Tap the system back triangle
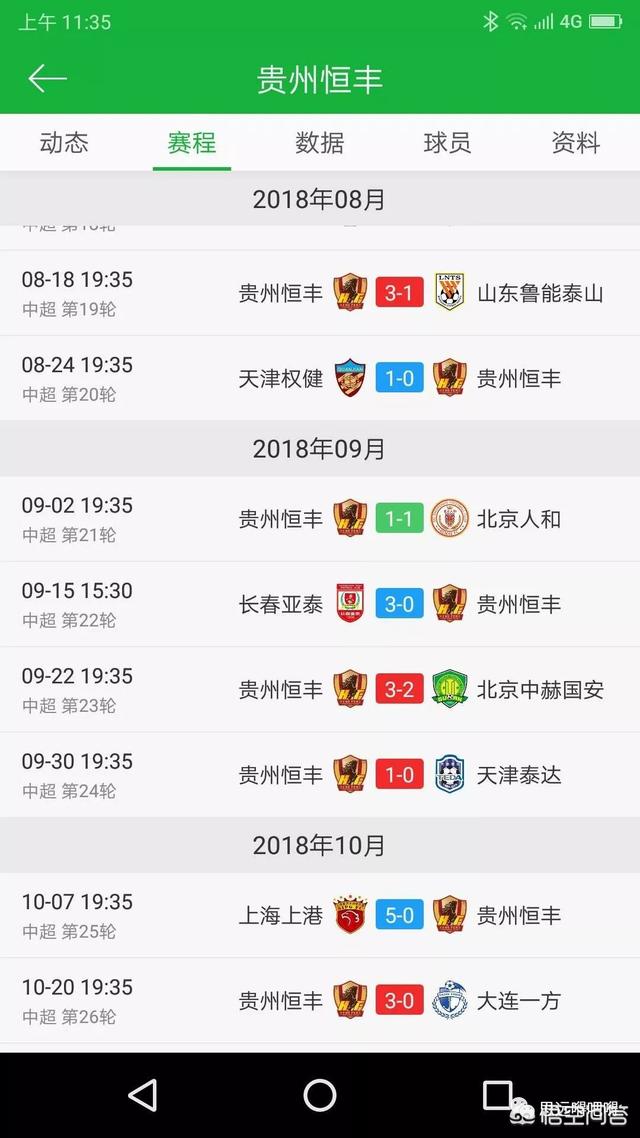This screenshot has height=1138, width=640. [143, 1095]
